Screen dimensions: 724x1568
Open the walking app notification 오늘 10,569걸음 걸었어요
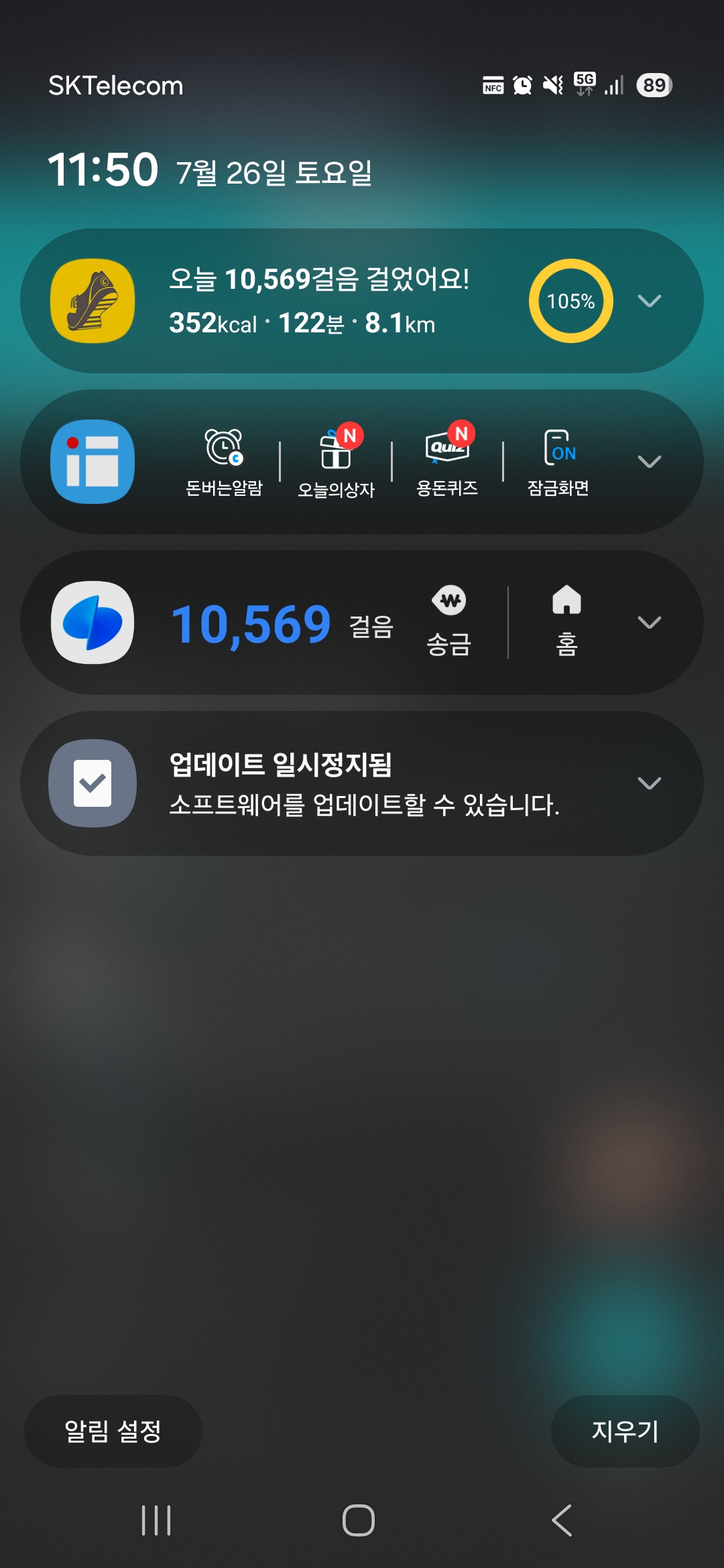pyautogui.click(x=318, y=301)
